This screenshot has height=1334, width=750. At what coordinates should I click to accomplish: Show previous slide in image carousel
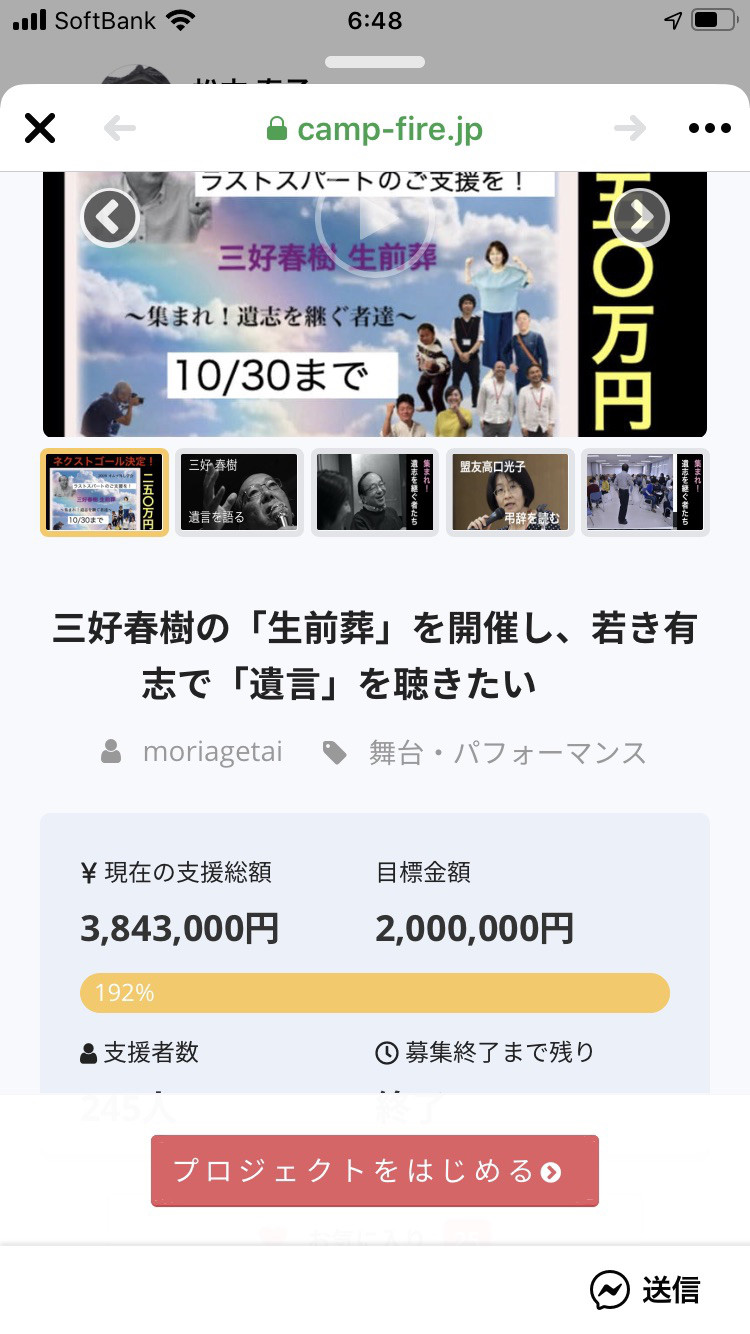(109, 216)
